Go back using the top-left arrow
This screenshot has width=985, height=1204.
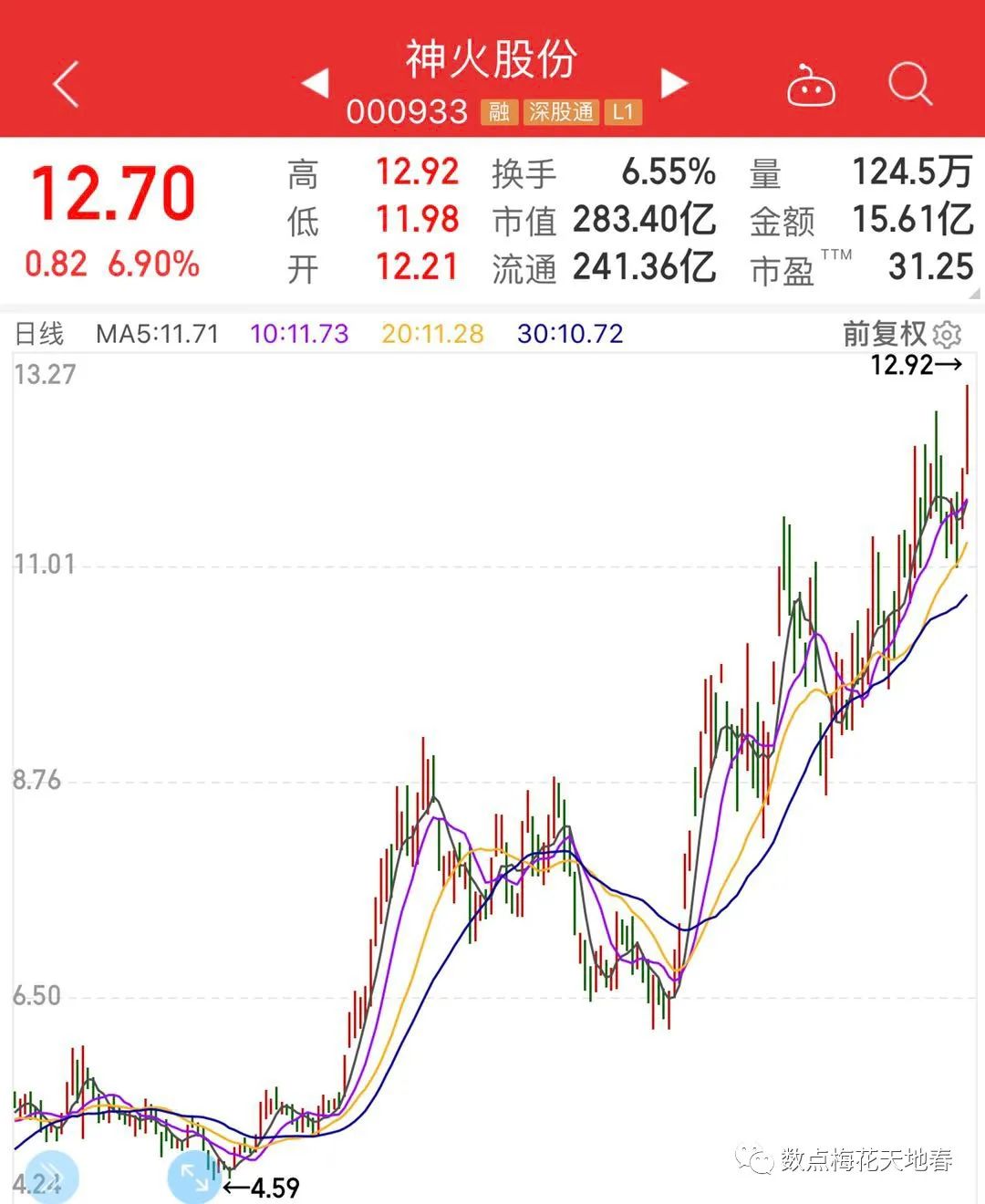click(x=67, y=85)
